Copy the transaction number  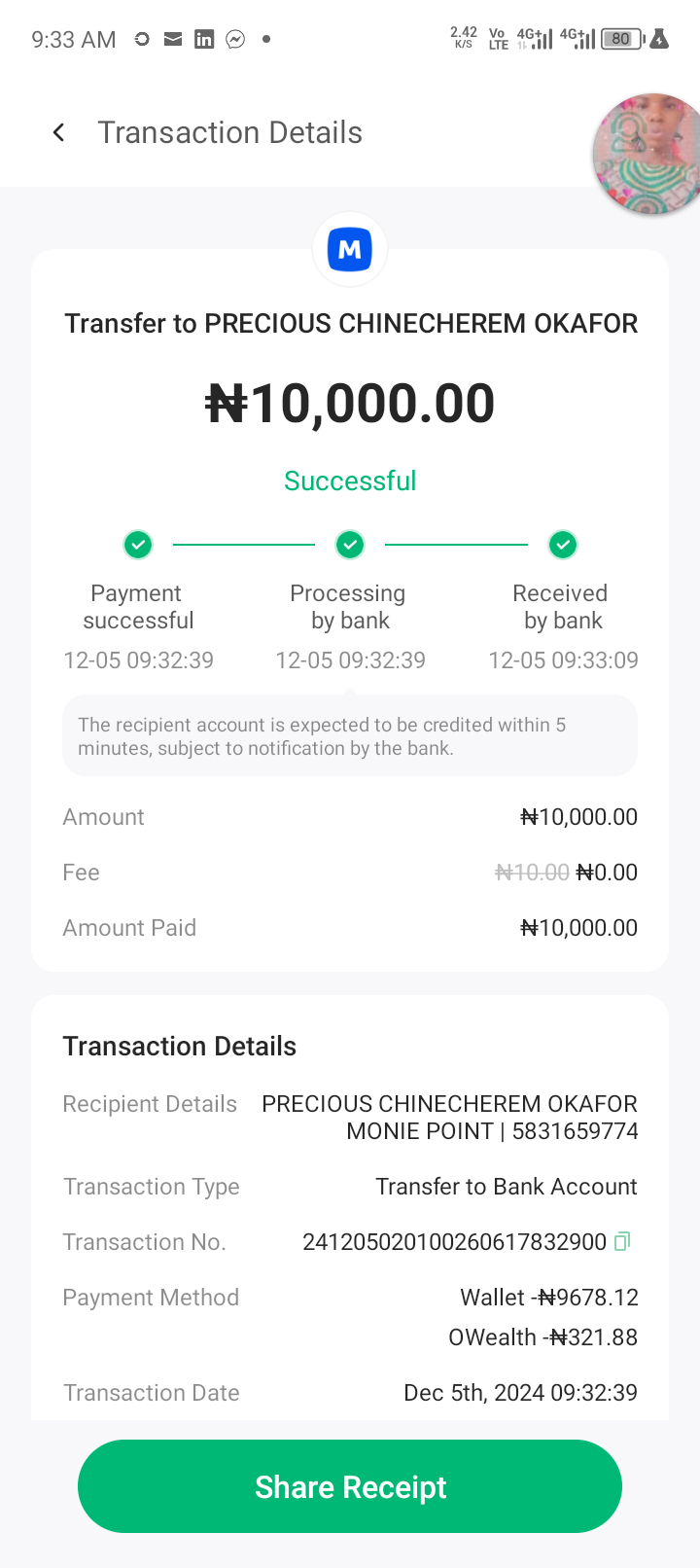[622, 1241]
